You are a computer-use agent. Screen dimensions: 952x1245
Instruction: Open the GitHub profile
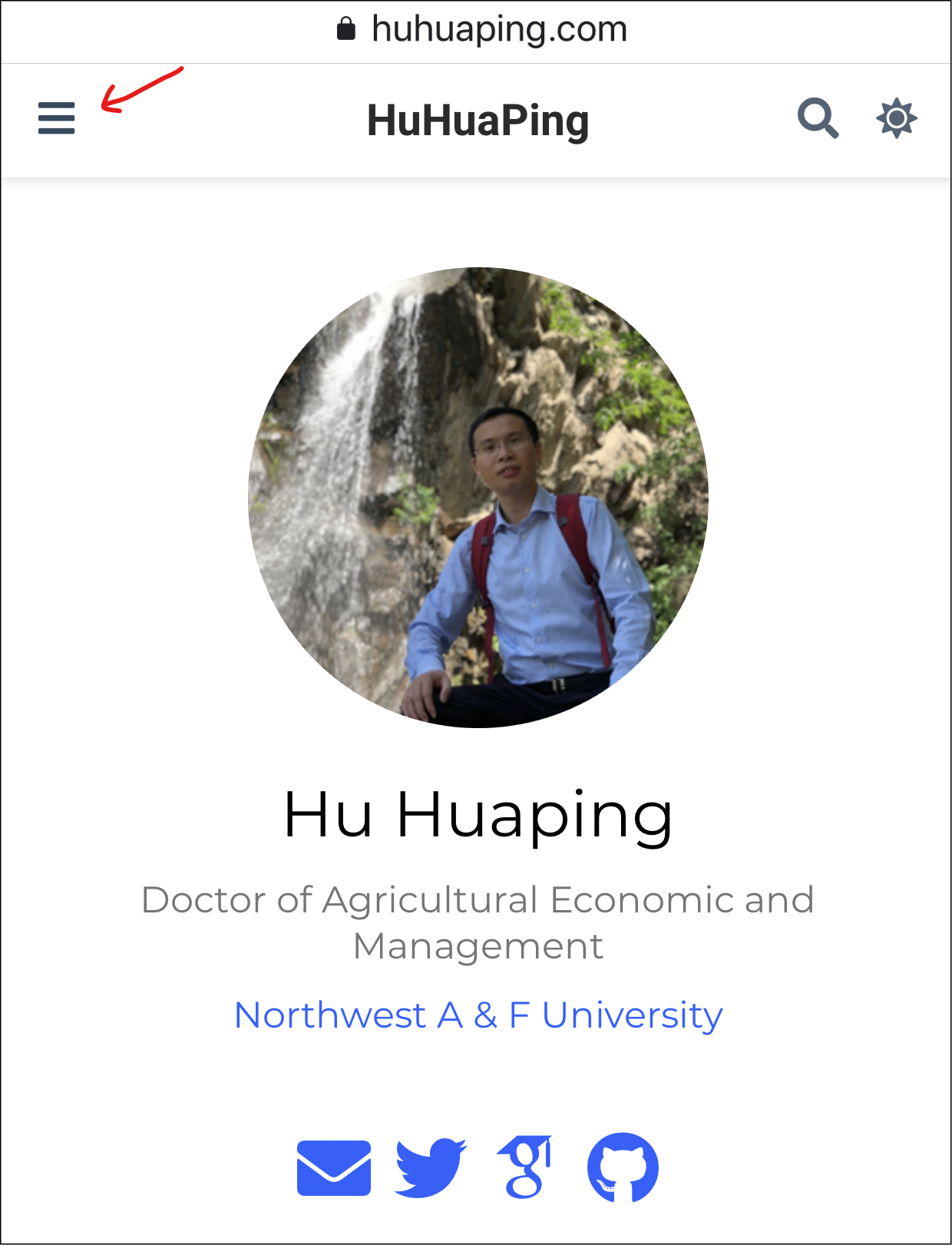coord(623,1167)
